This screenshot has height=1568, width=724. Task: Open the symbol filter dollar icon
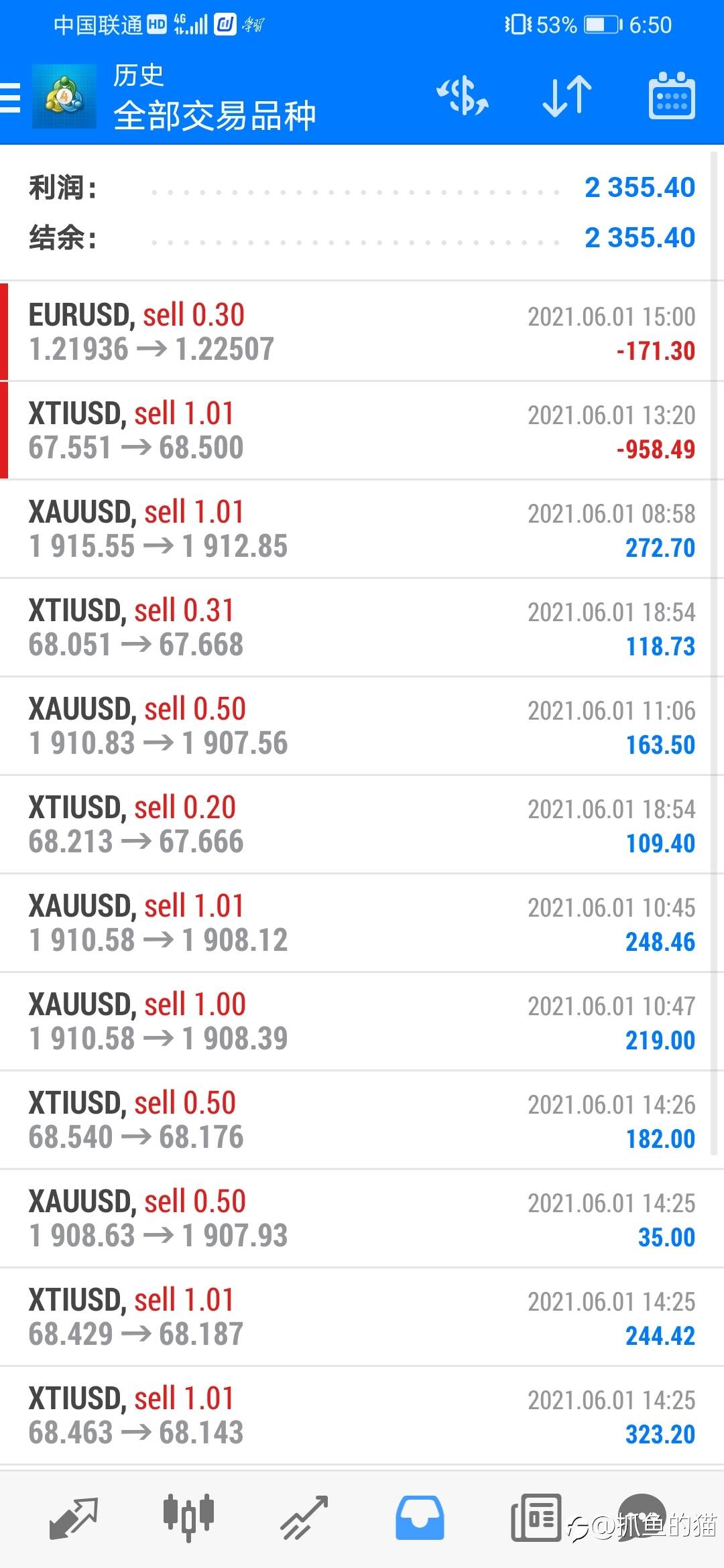(463, 97)
